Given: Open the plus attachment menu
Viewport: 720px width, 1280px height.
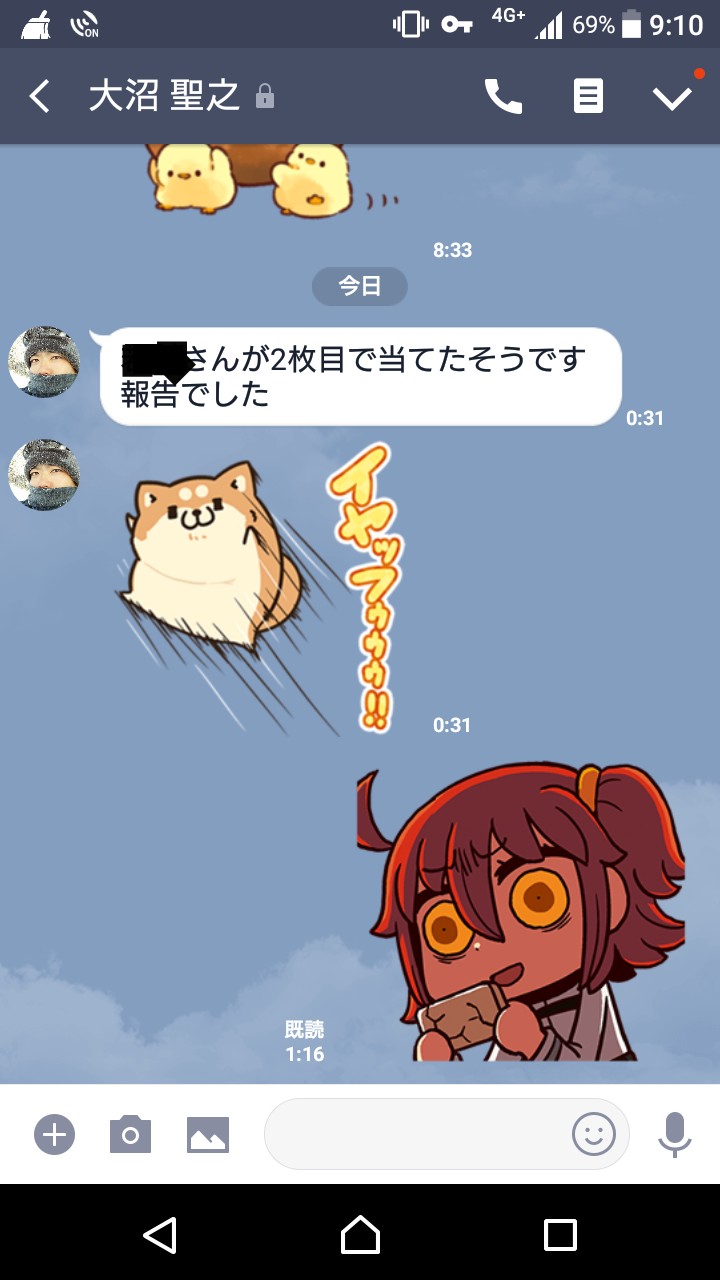Looking at the screenshot, I should [x=55, y=1135].
